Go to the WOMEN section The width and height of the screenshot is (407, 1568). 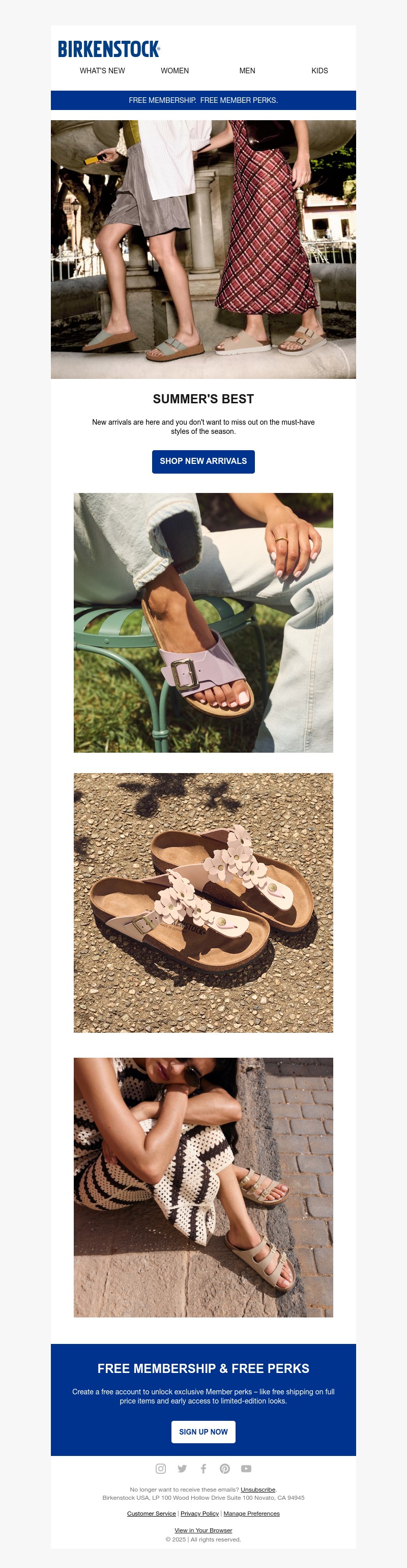[175, 71]
